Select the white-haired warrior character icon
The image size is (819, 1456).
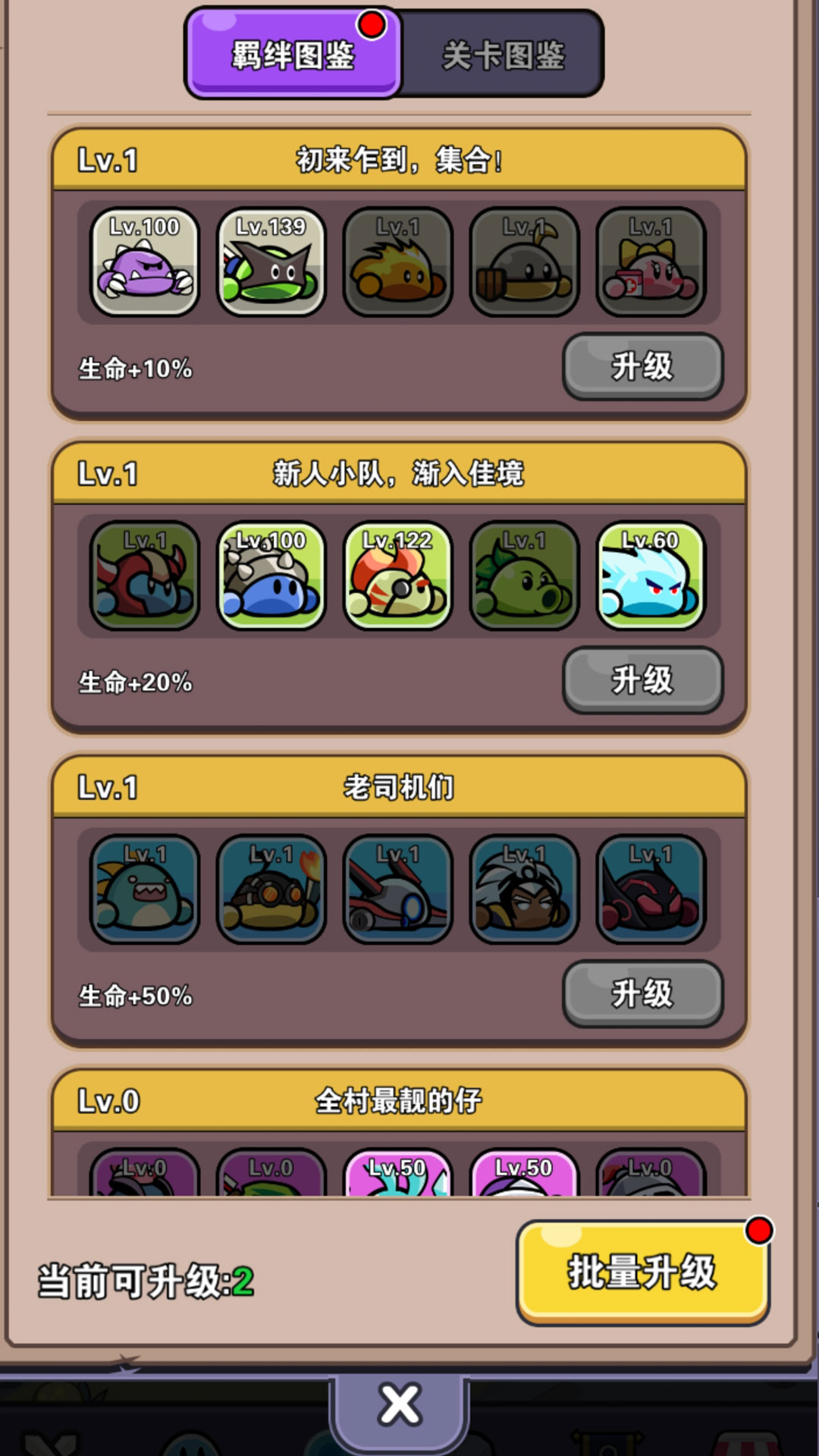pos(522,893)
